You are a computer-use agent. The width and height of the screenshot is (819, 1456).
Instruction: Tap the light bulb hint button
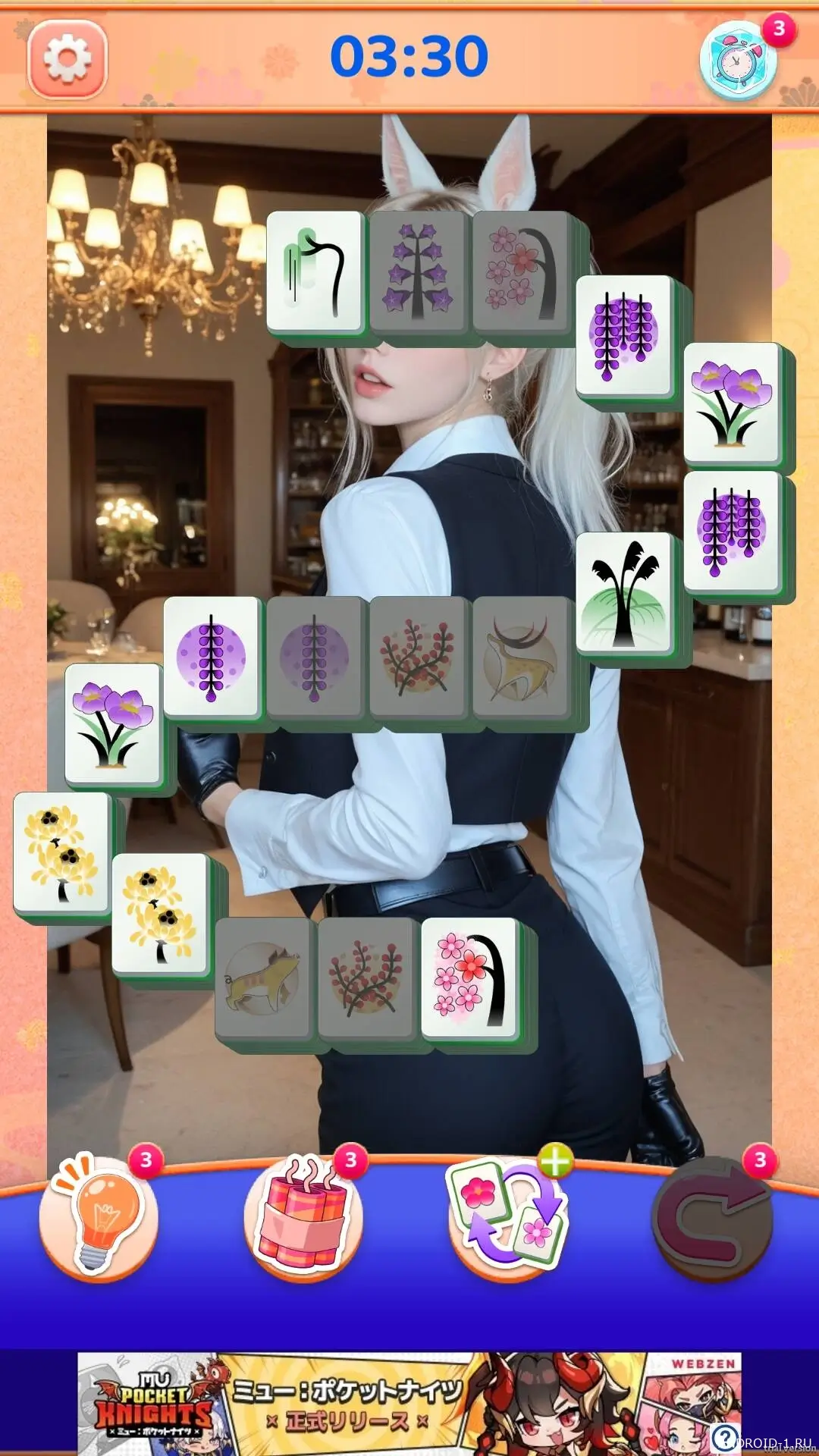[99, 1219]
